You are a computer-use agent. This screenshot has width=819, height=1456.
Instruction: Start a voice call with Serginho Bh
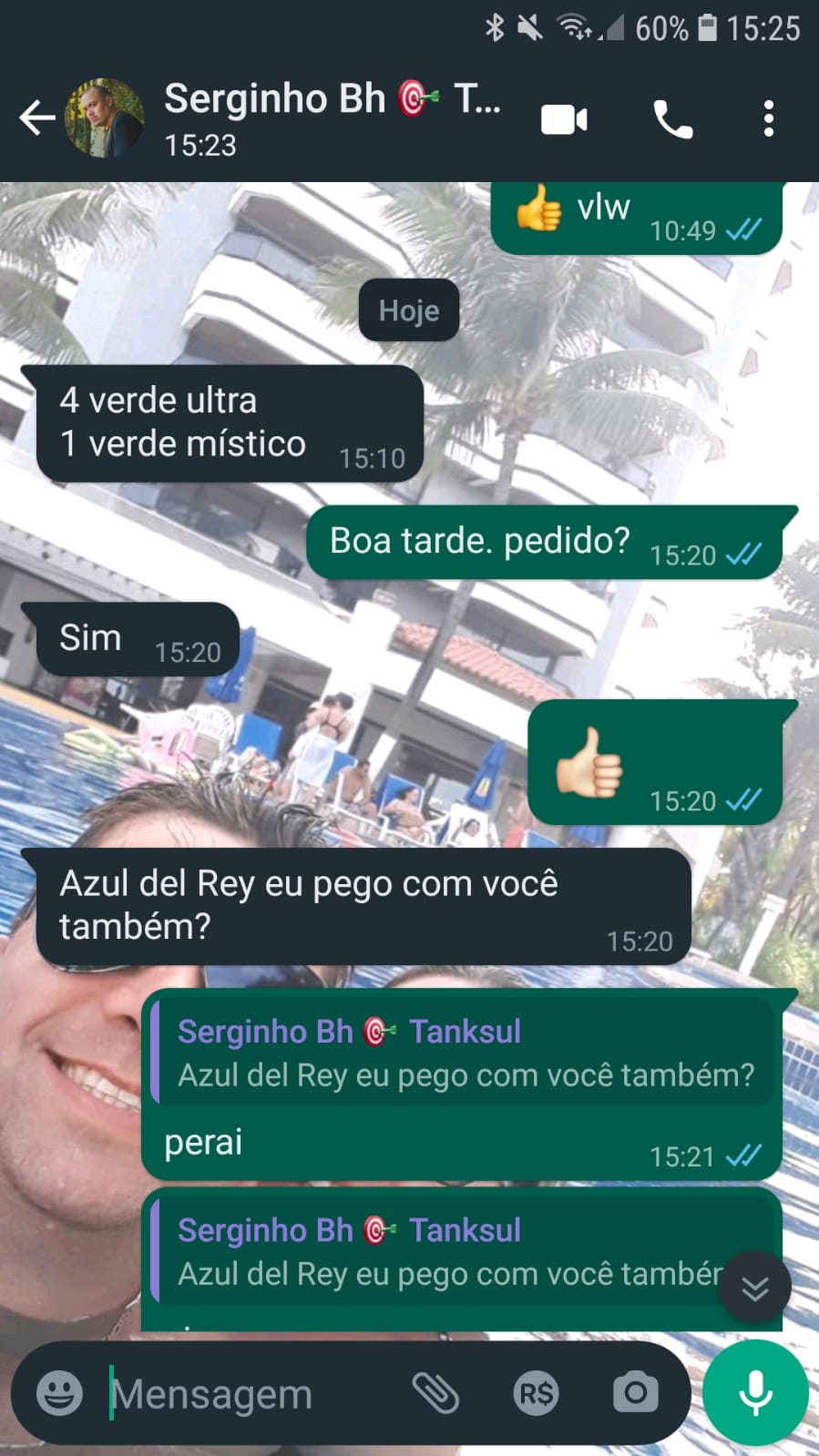[x=673, y=119]
